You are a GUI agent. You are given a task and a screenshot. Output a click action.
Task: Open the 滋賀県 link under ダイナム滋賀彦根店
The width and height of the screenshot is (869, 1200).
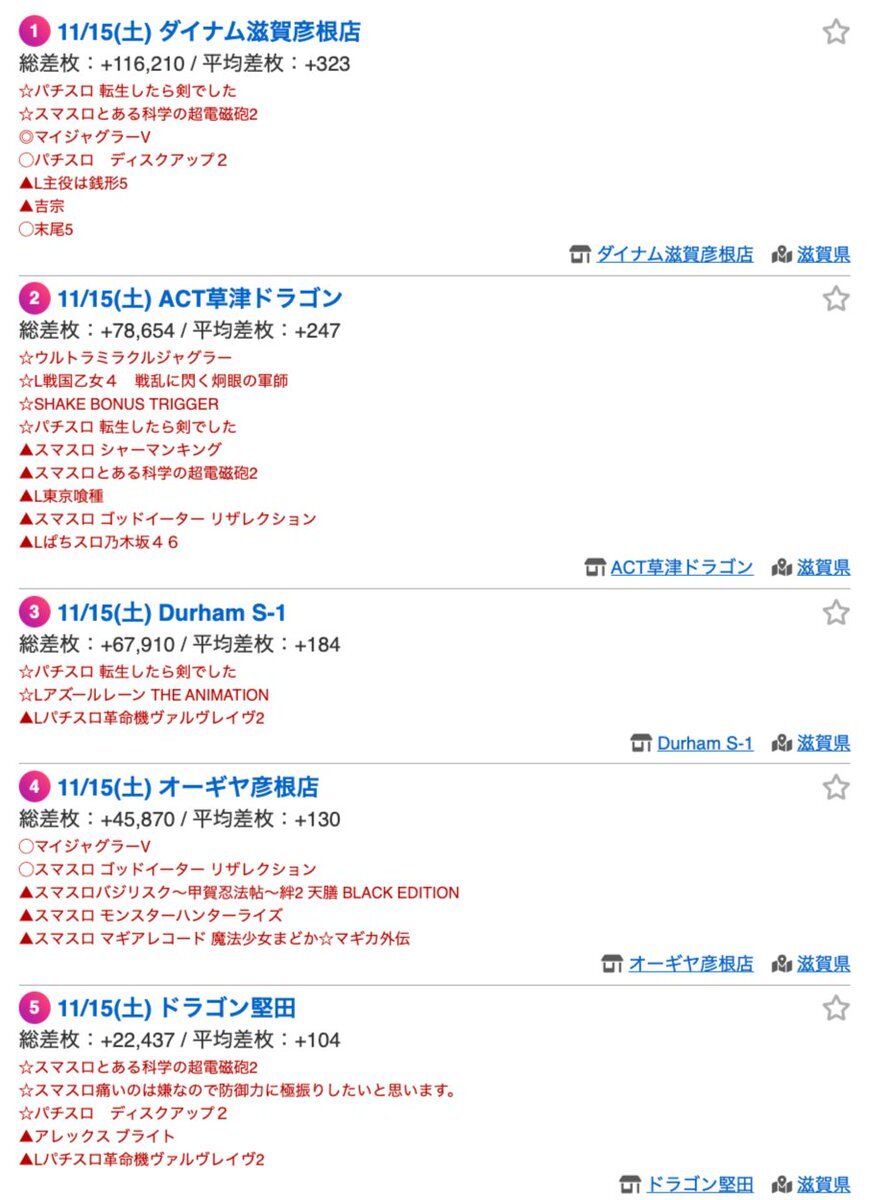click(x=823, y=254)
